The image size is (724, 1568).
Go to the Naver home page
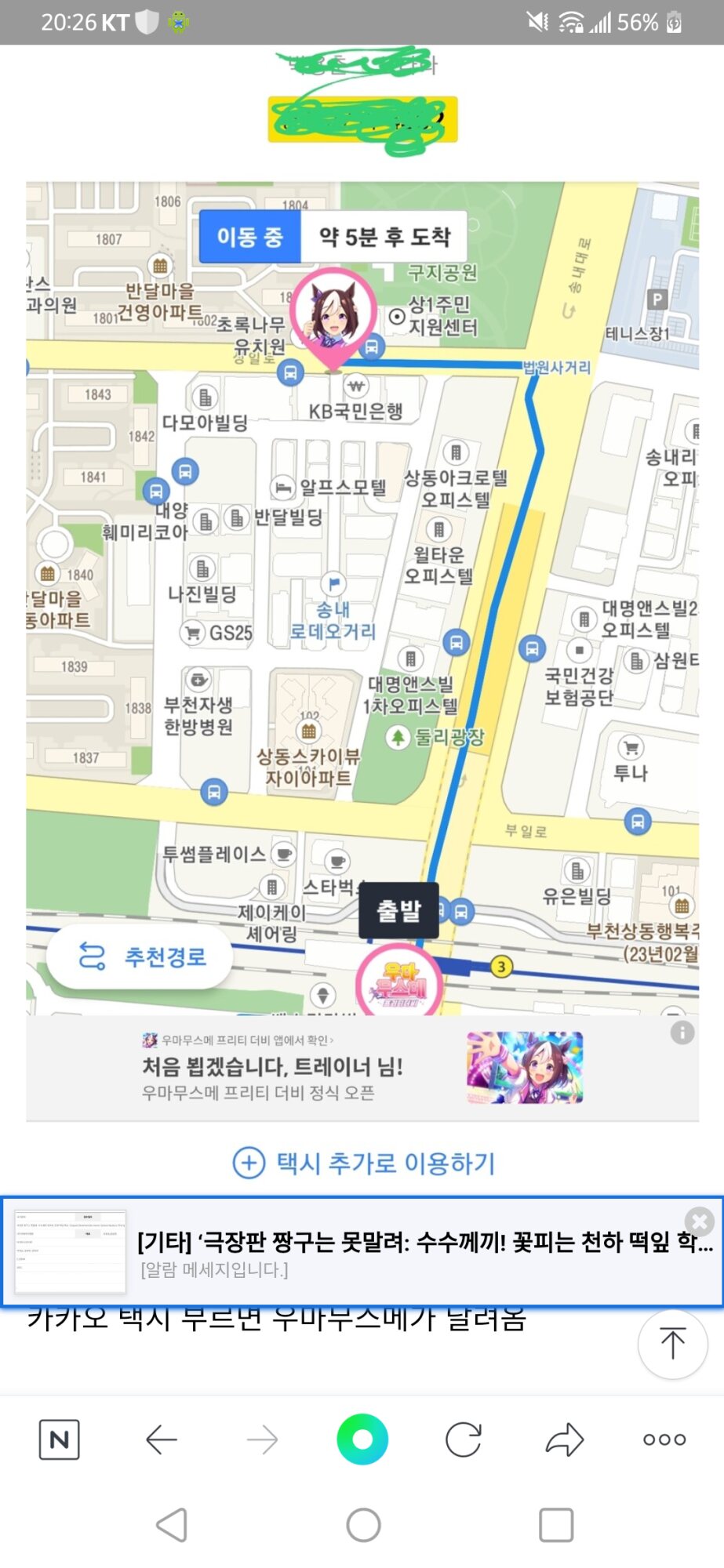59,1439
